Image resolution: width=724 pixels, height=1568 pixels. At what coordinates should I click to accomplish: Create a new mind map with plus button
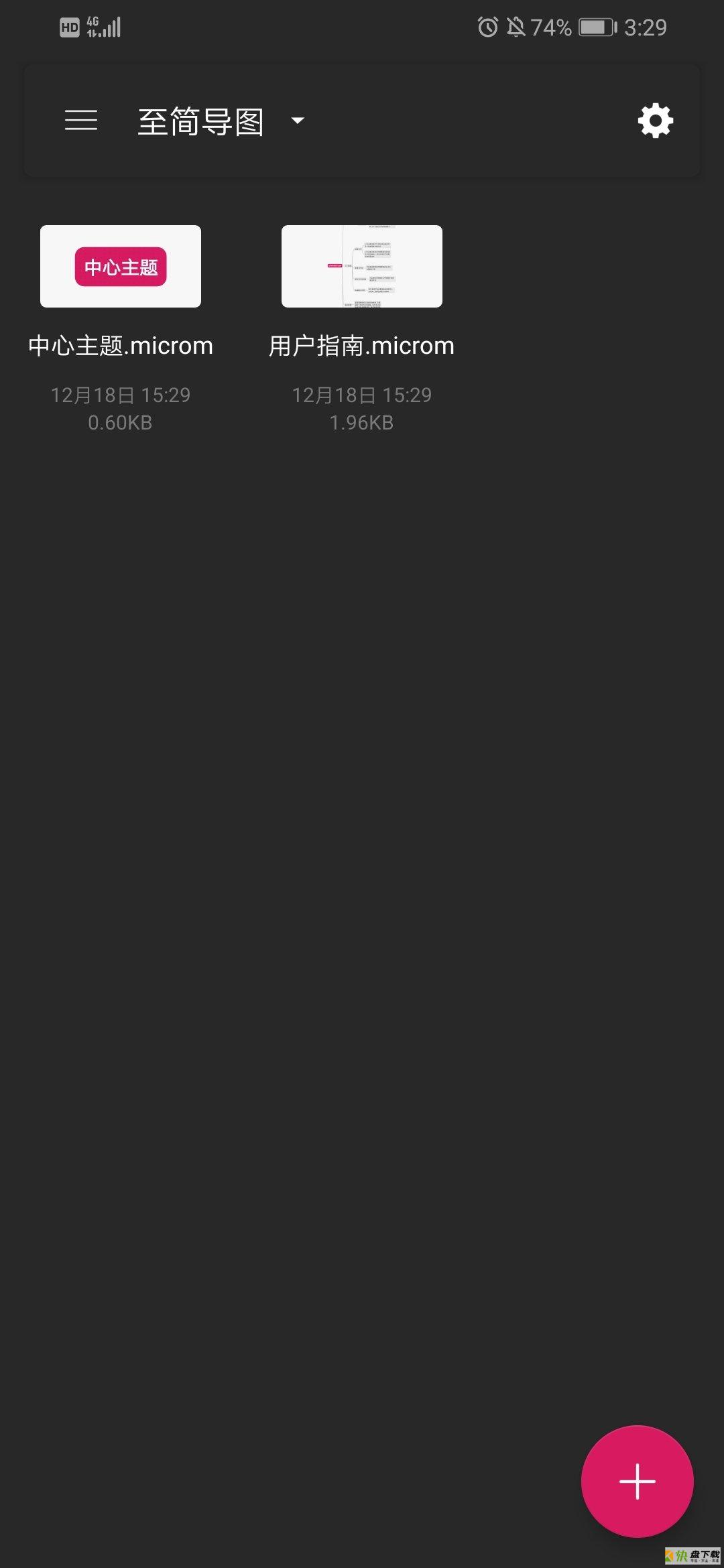tap(637, 1481)
